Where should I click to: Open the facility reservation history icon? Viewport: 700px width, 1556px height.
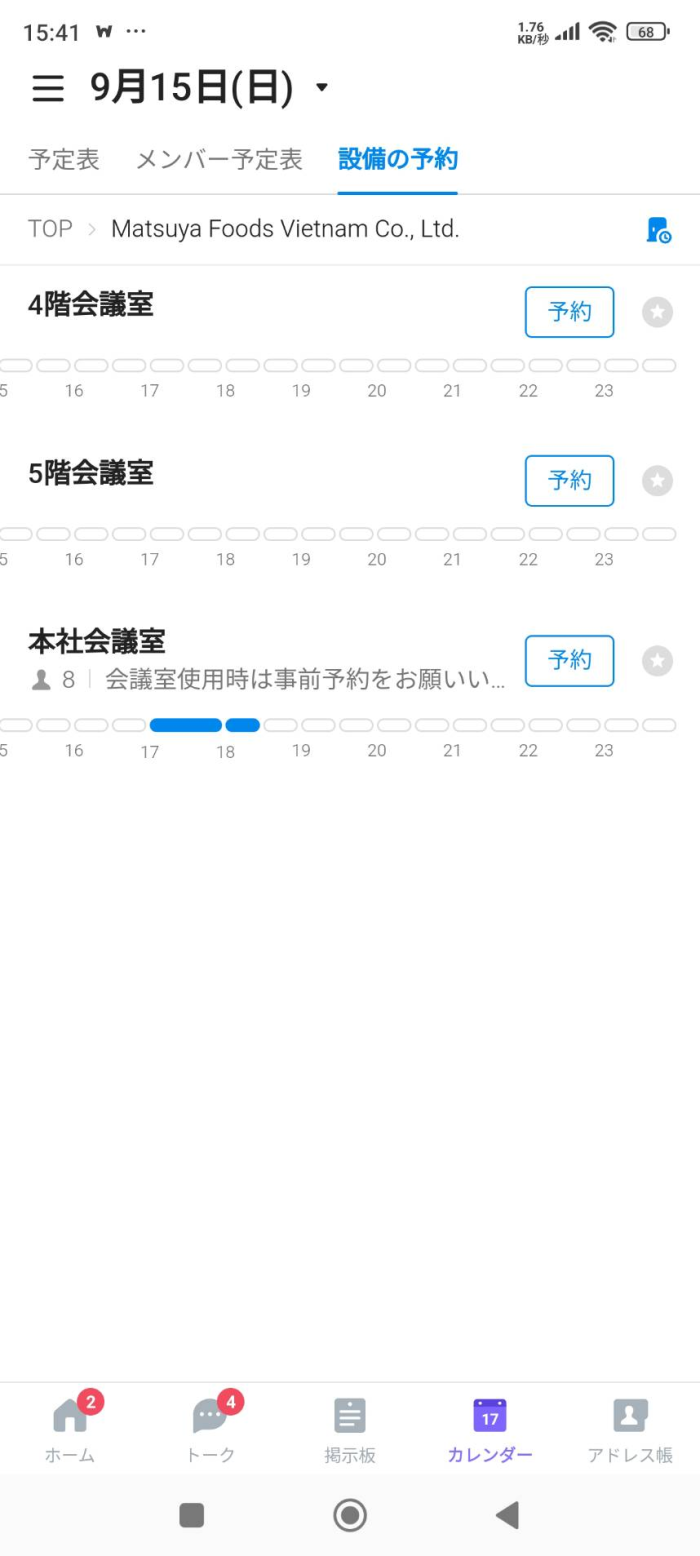click(x=657, y=230)
